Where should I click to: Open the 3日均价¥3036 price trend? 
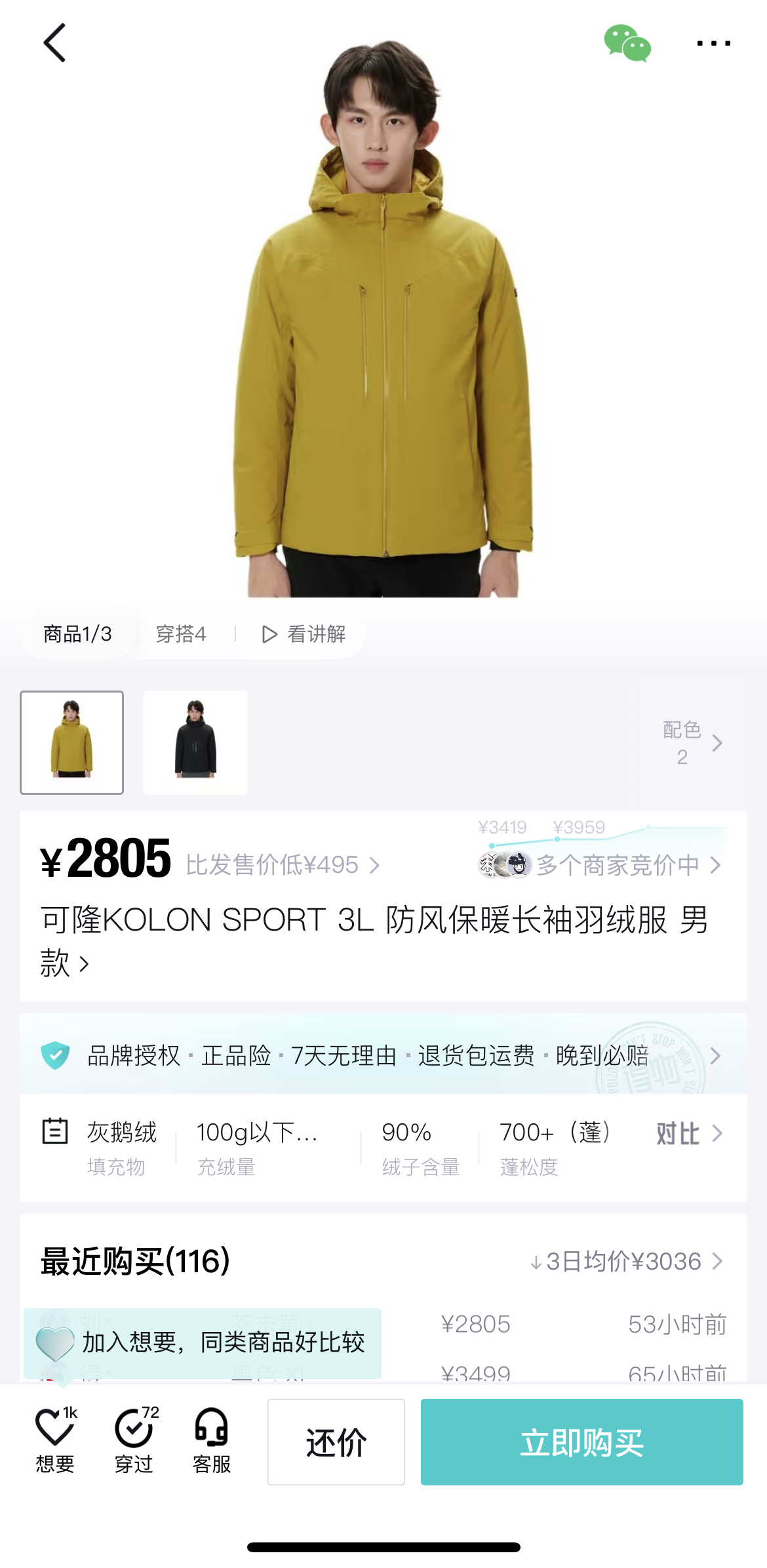click(626, 1261)
